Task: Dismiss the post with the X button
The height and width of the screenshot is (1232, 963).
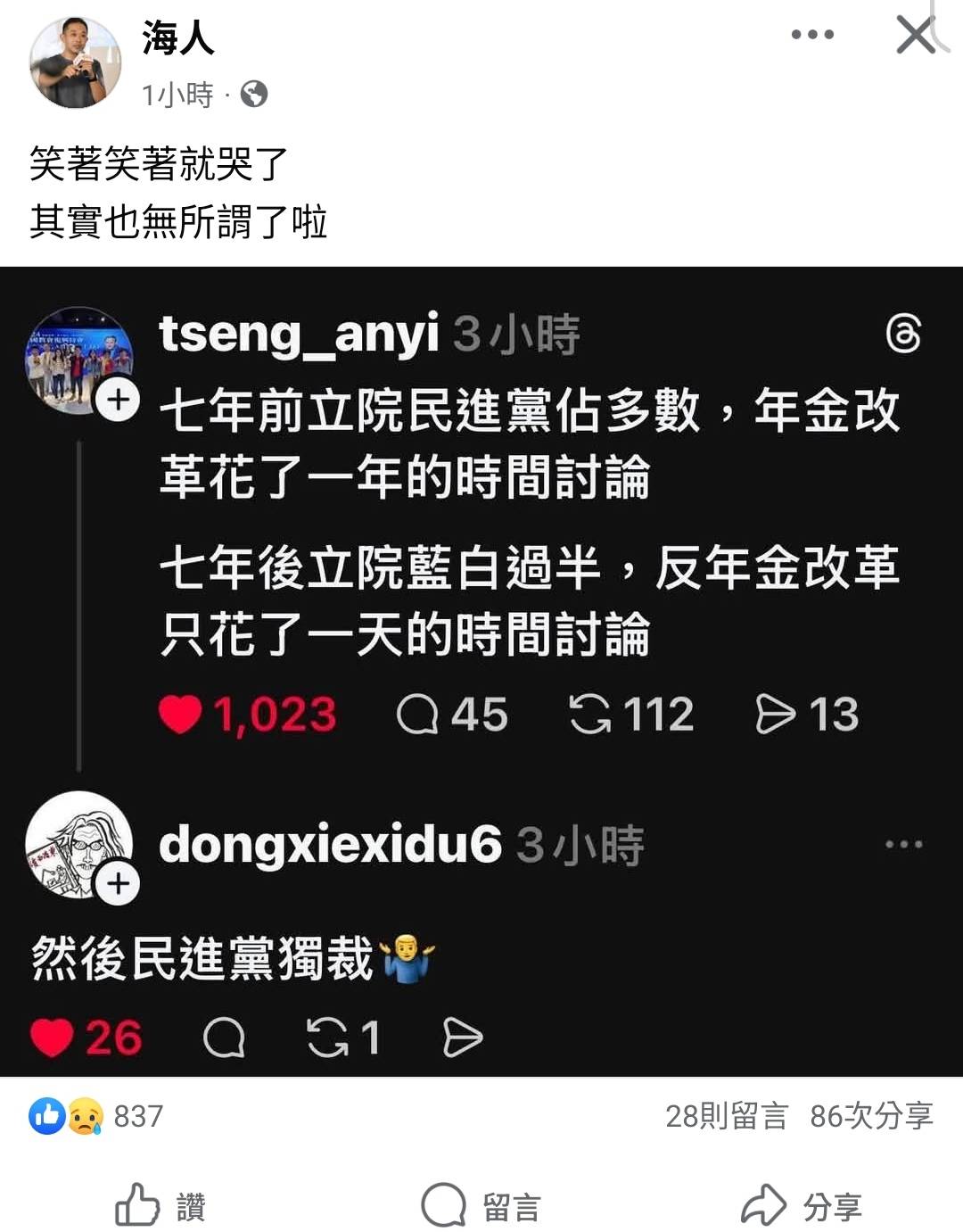Action: [x=915, y=37]
